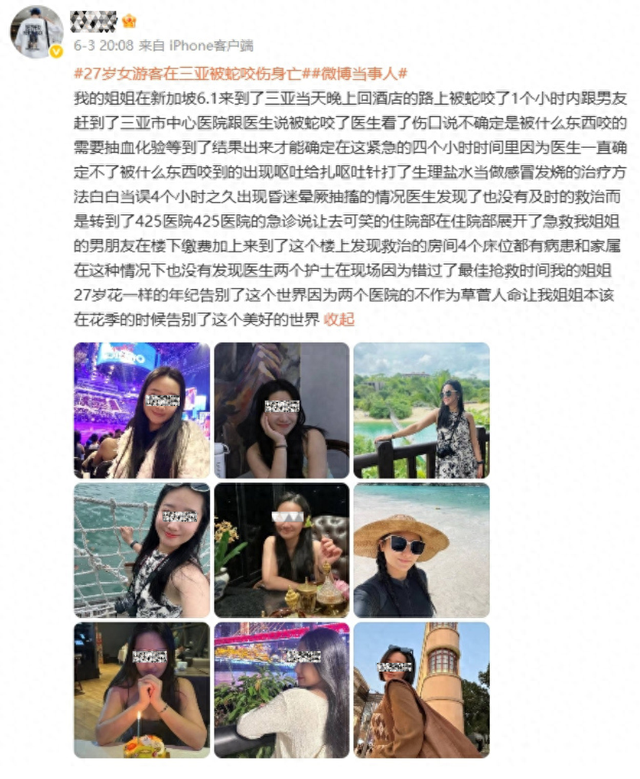This screenshot has width=640, height=779.
Task: Open the photo with golden teapot
Action: 281,550
